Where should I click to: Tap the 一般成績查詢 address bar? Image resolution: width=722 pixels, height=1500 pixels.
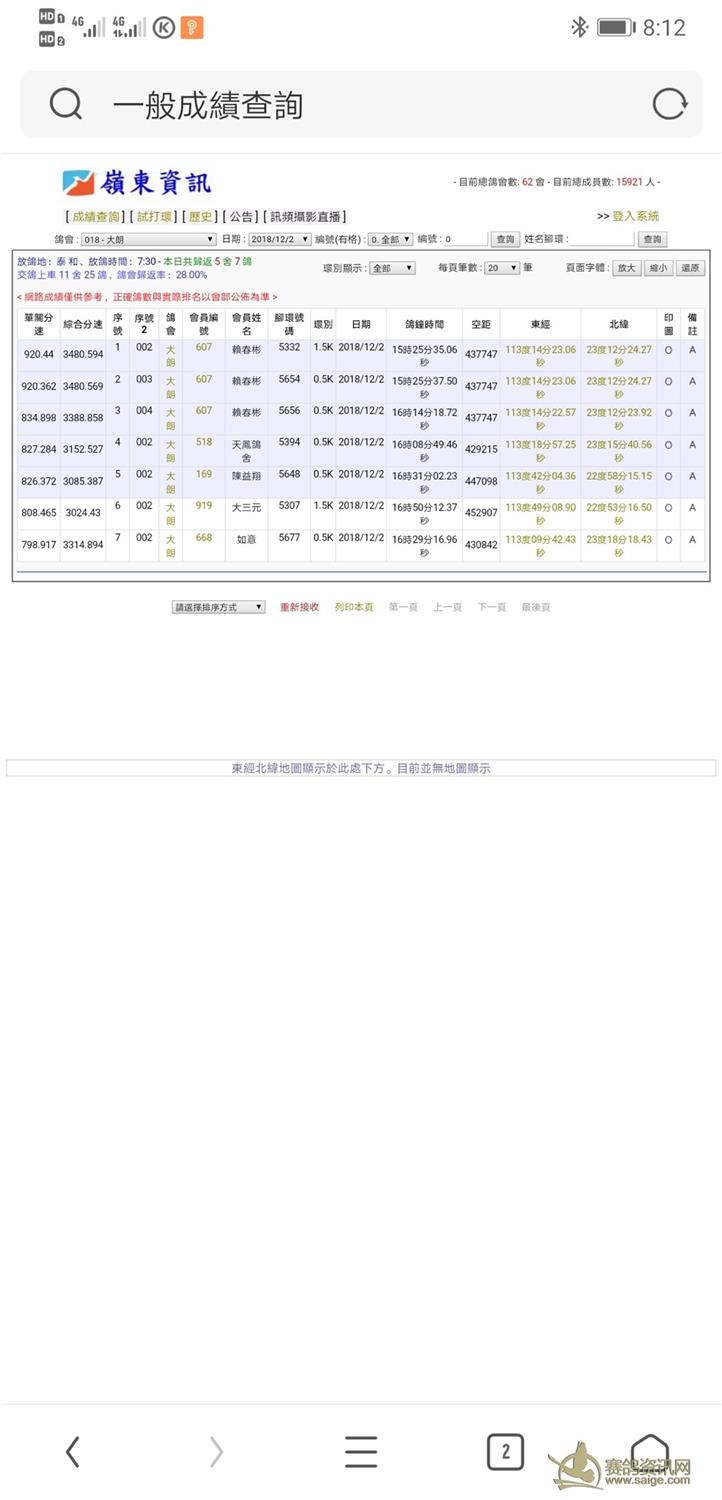coord(360,104)
